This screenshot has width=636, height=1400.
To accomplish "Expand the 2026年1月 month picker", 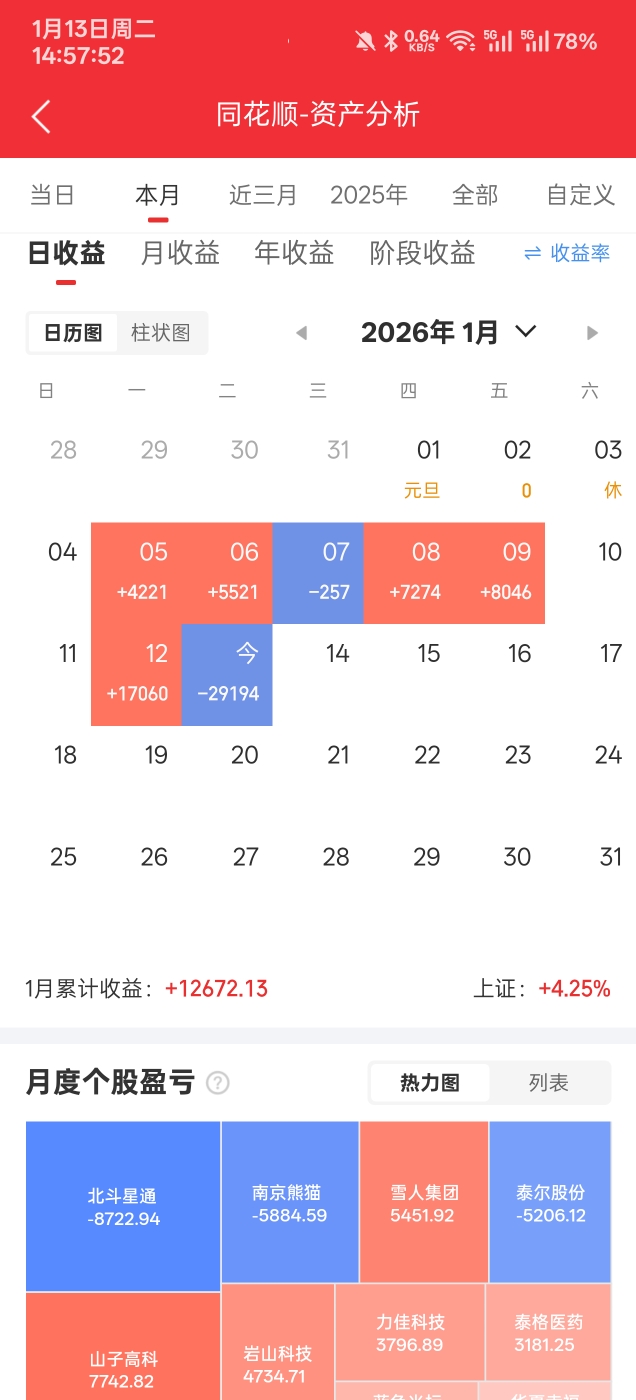I will pyautogui.click(x=448, y=332).
